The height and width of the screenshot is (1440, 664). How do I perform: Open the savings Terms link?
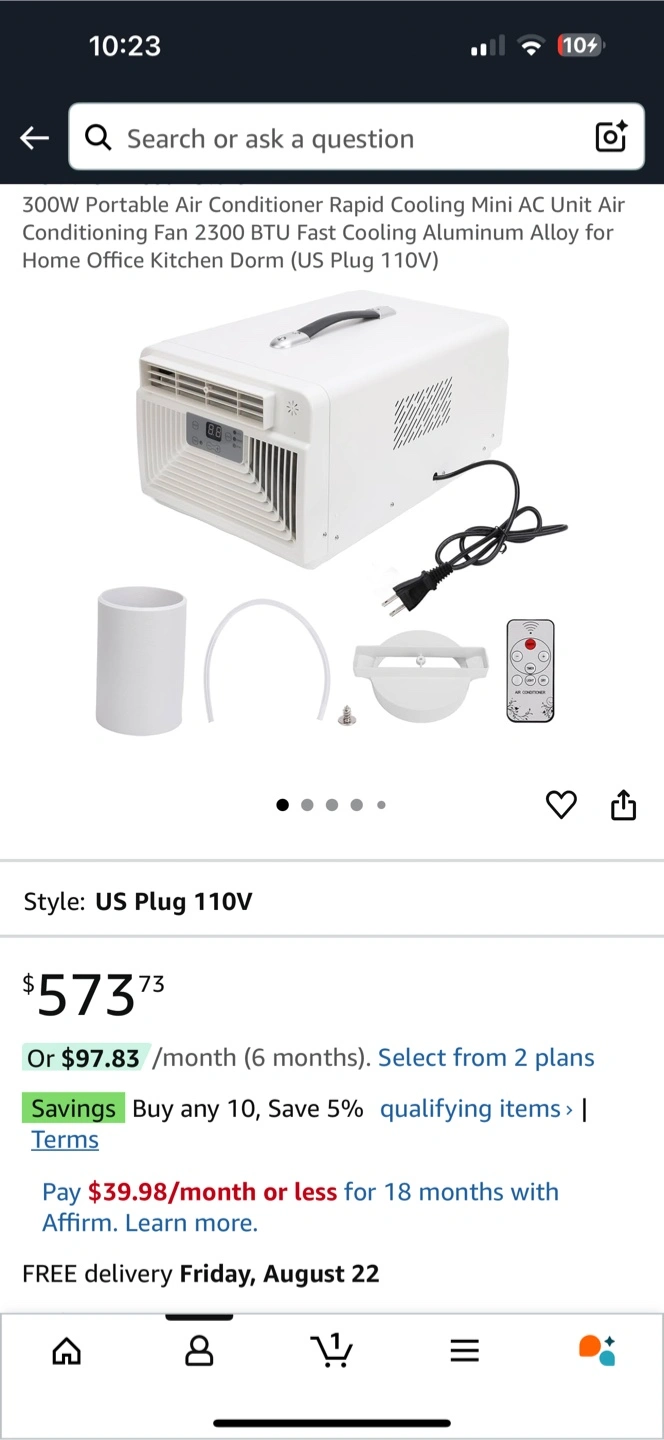[65, 1140]
